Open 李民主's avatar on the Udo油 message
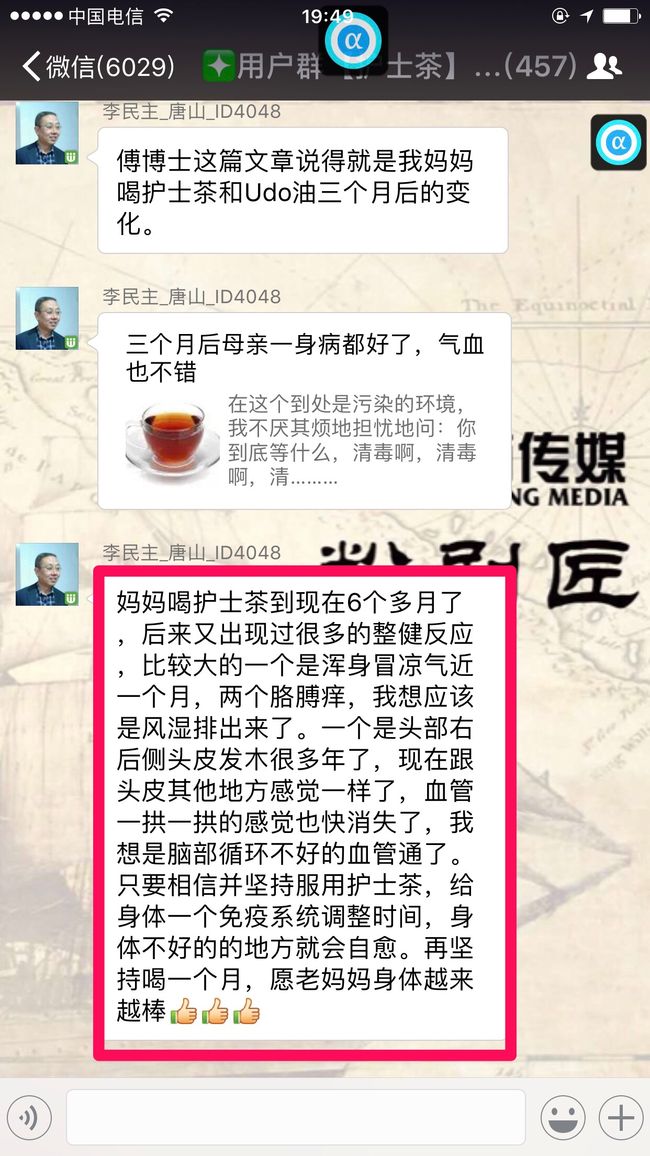Viewport: 650px width, 1156px height. click(47, 133)
